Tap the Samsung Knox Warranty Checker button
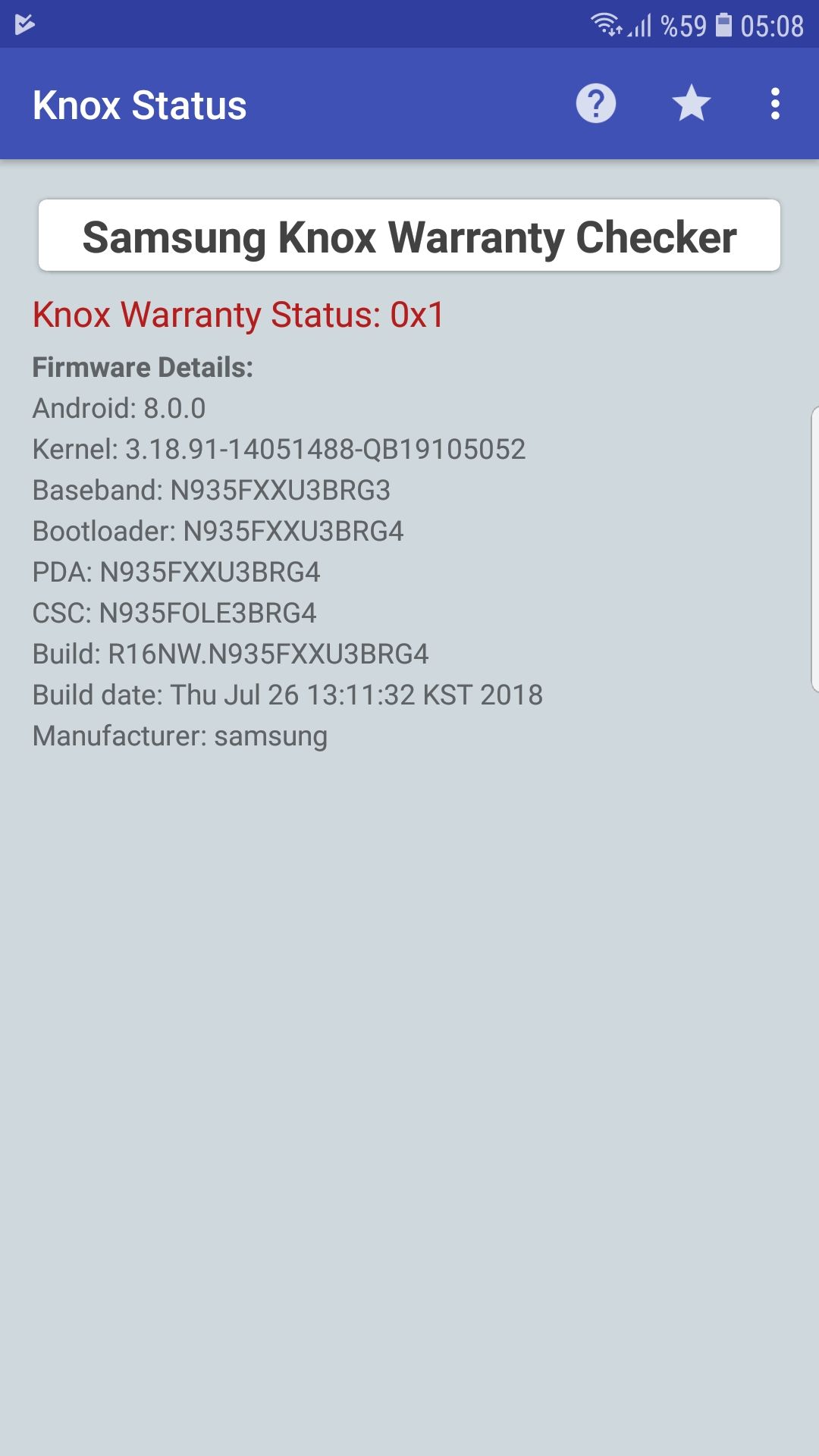This screenshot has height=1456, width=819. point(409,236)
